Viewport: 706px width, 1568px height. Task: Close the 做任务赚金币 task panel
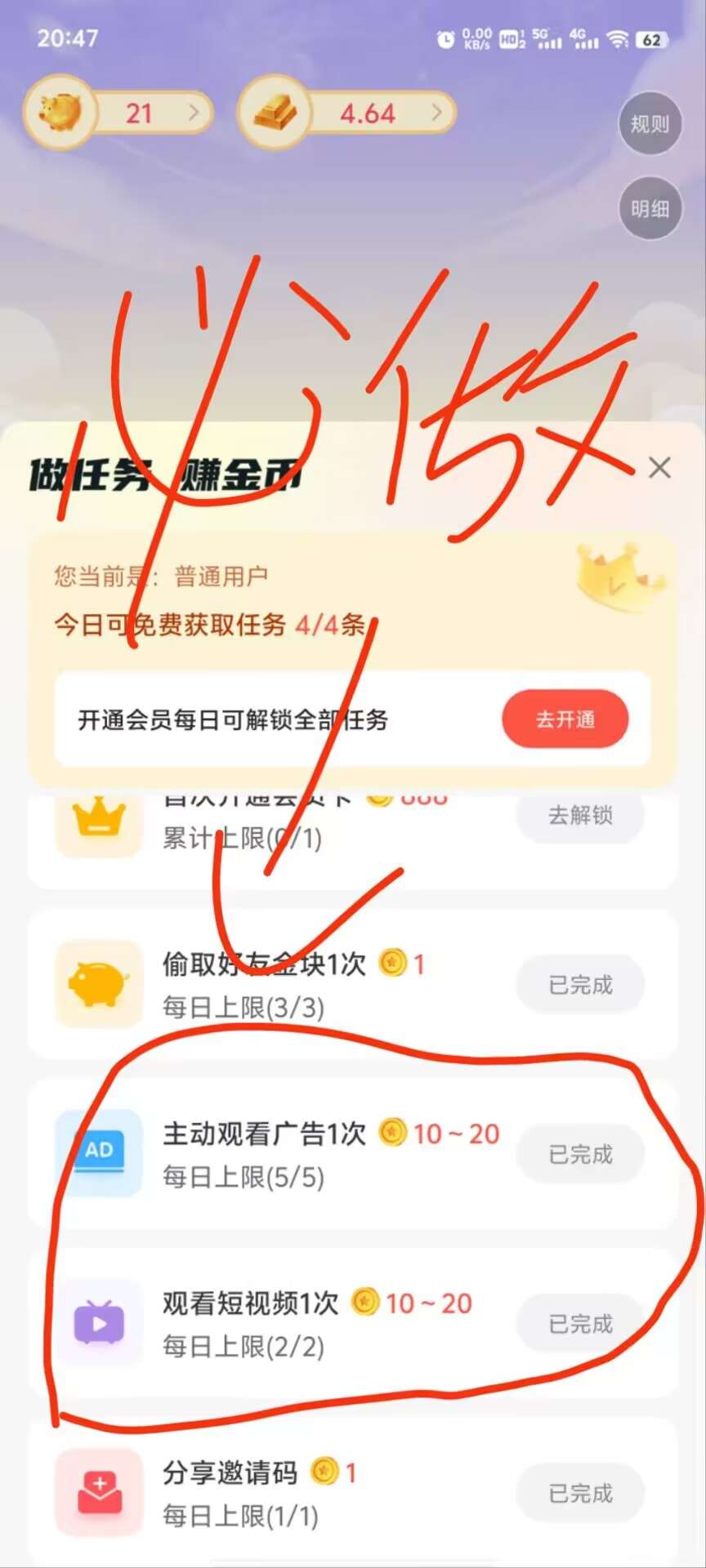(659, 468)
